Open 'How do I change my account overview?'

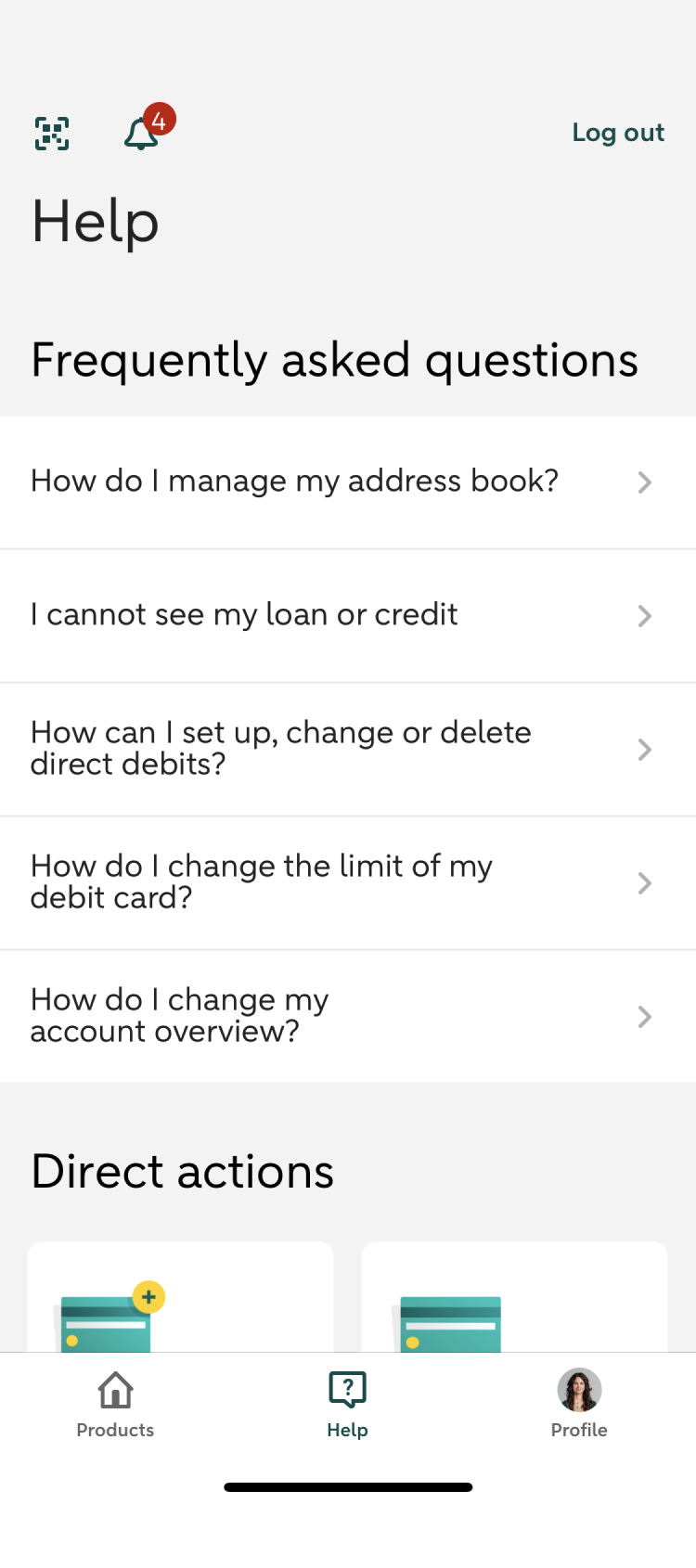(x=348, y=1017)
